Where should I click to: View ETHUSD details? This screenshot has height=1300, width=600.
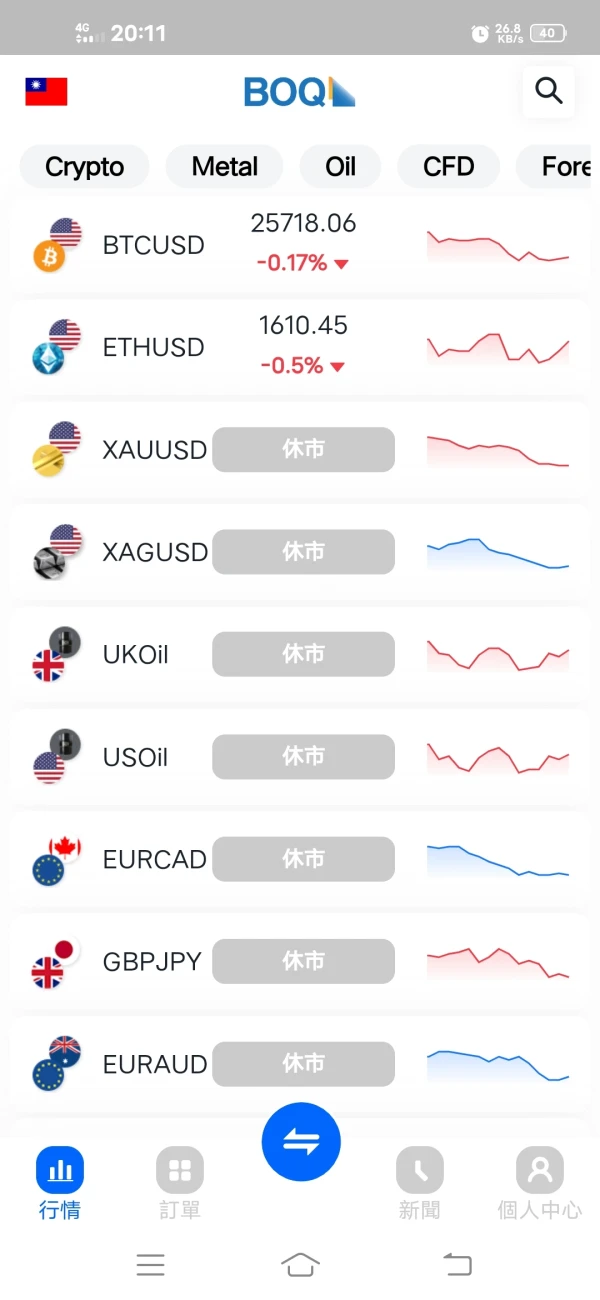[x=153, y=347]
